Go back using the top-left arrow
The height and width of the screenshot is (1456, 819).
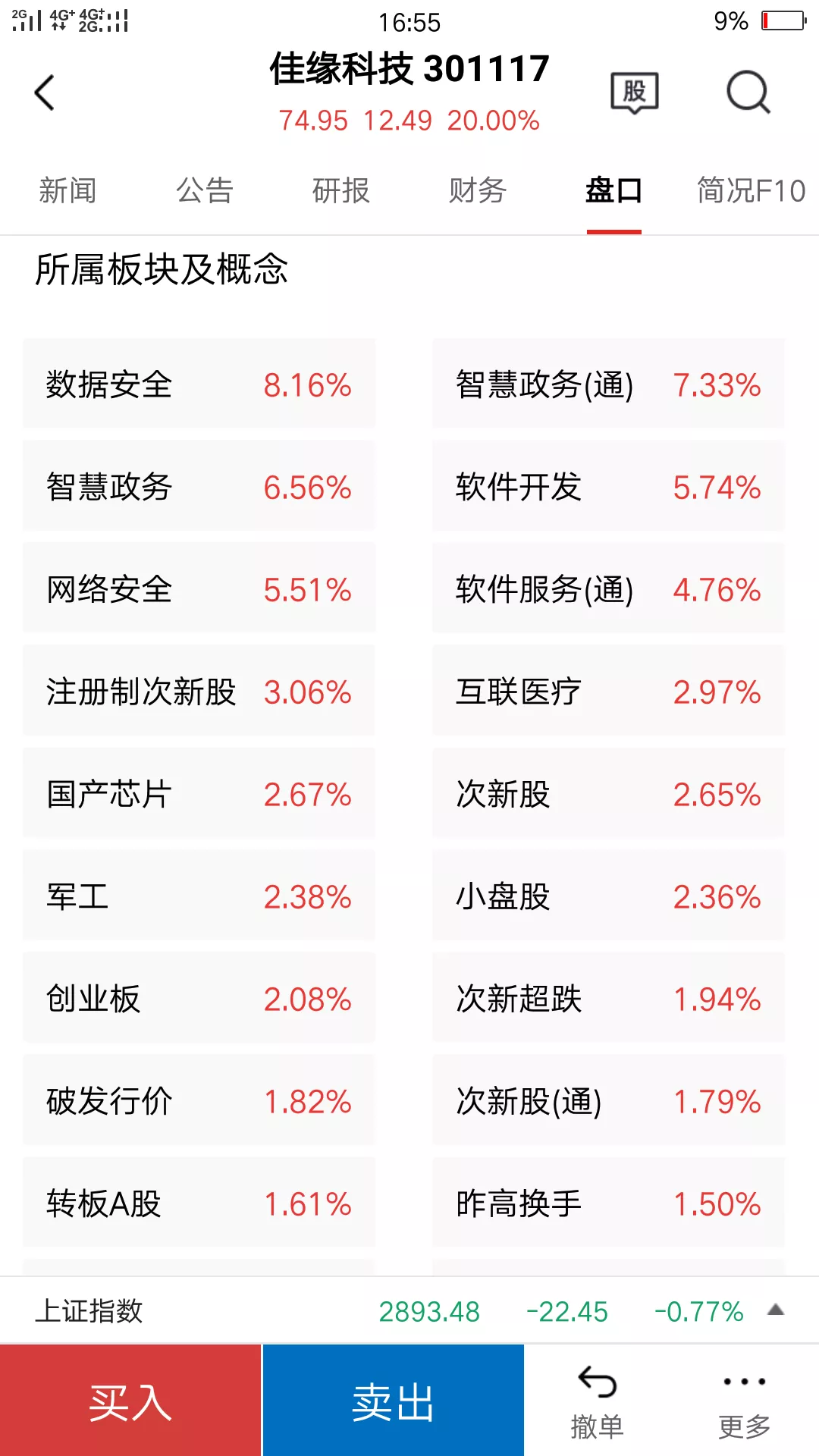(45, 93)
